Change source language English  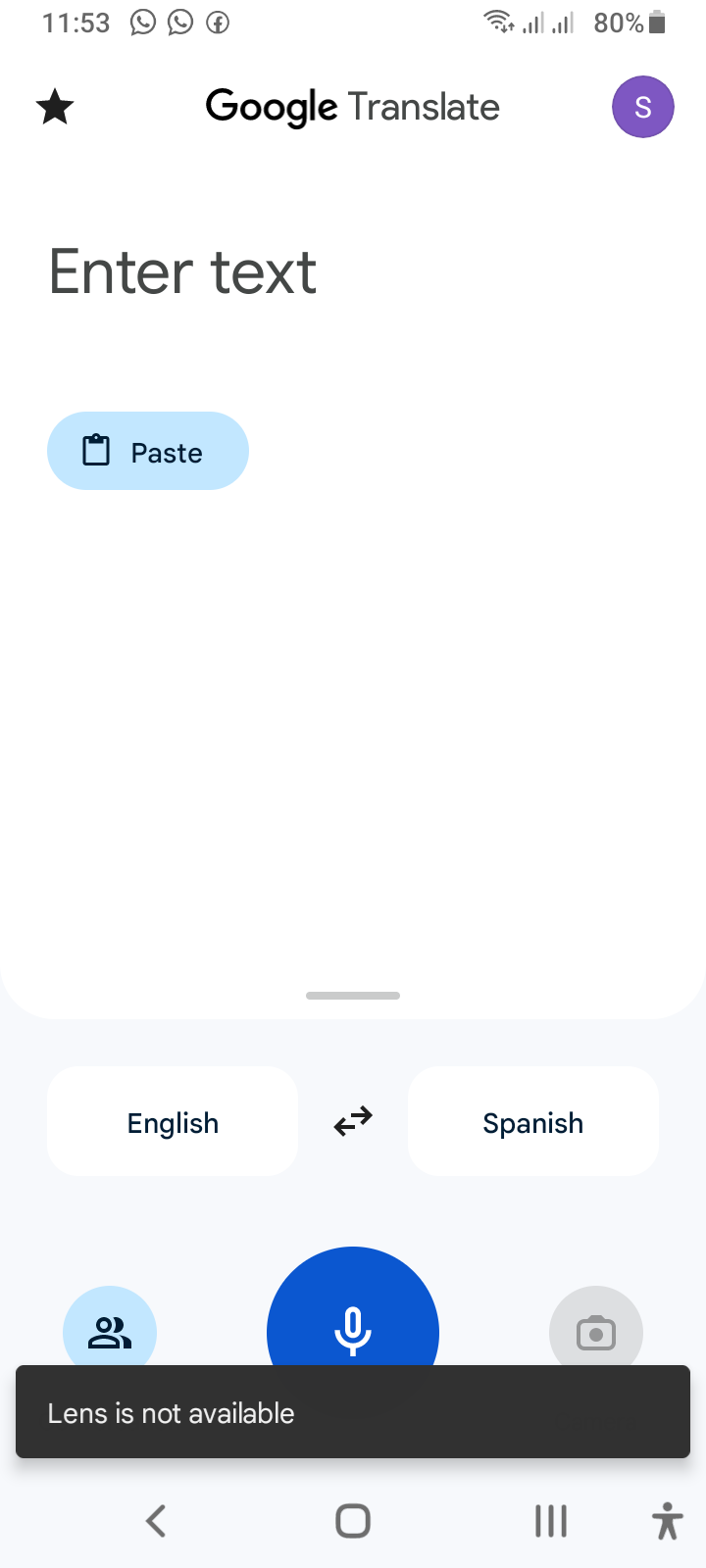(x=173, y=1121)
